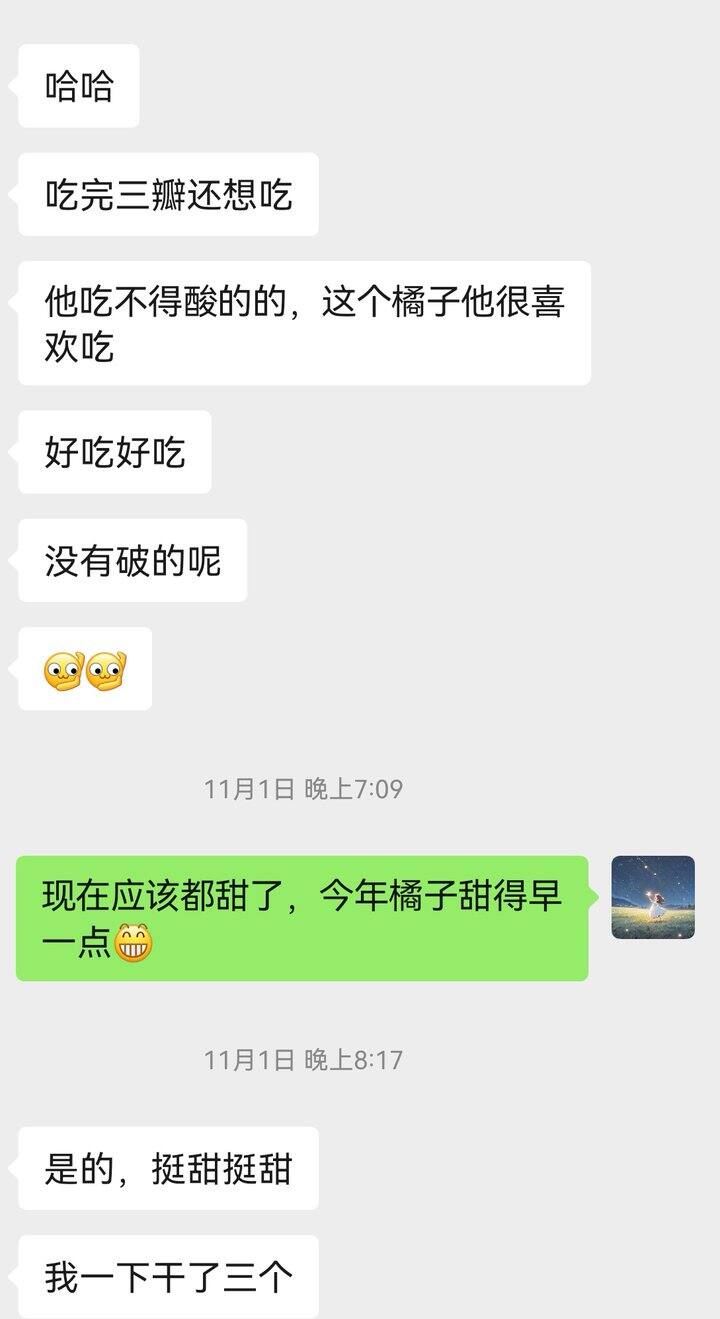720x1319 pixels.
Task: Open the sender's starry-night profile avatar
Action: 652,897
